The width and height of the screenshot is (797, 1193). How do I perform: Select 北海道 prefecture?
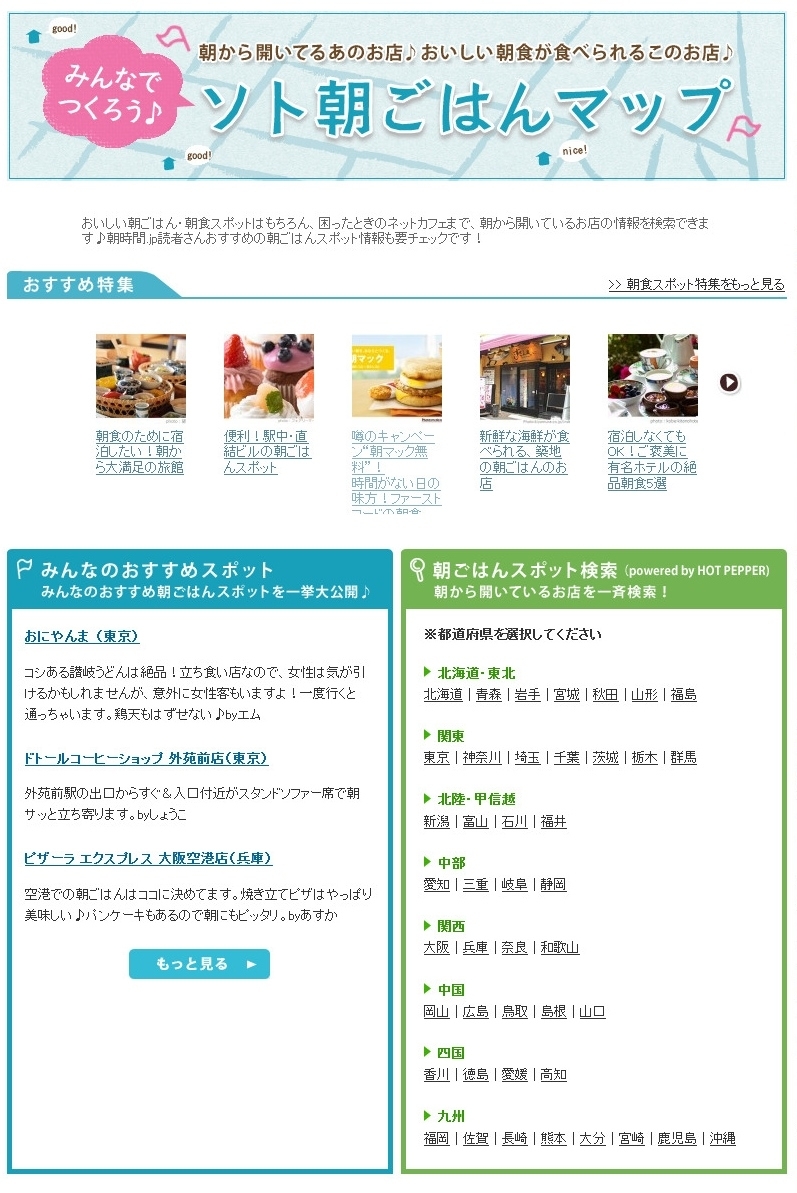tap(443, 694)
